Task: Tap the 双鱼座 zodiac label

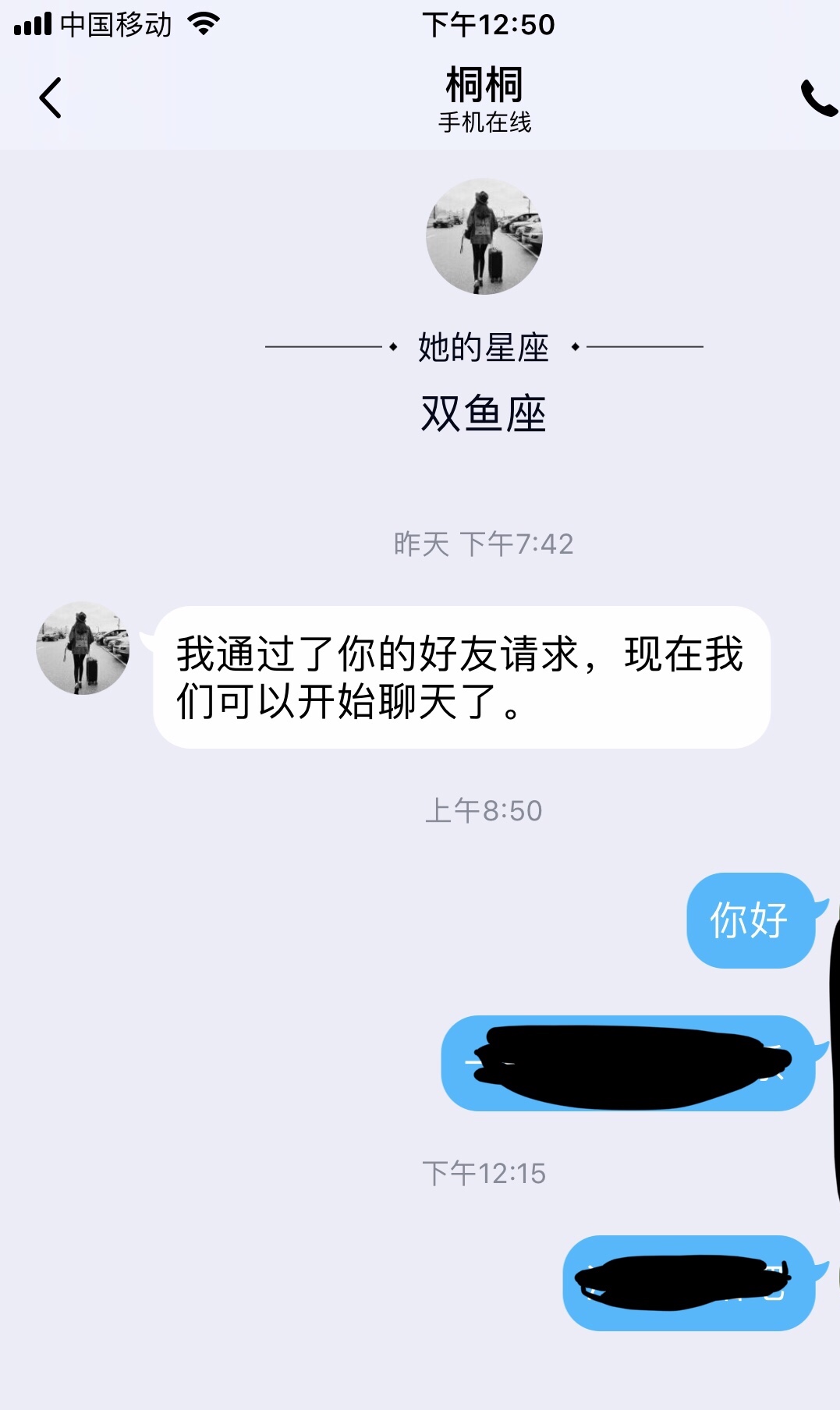Action: tap(483, 414)
